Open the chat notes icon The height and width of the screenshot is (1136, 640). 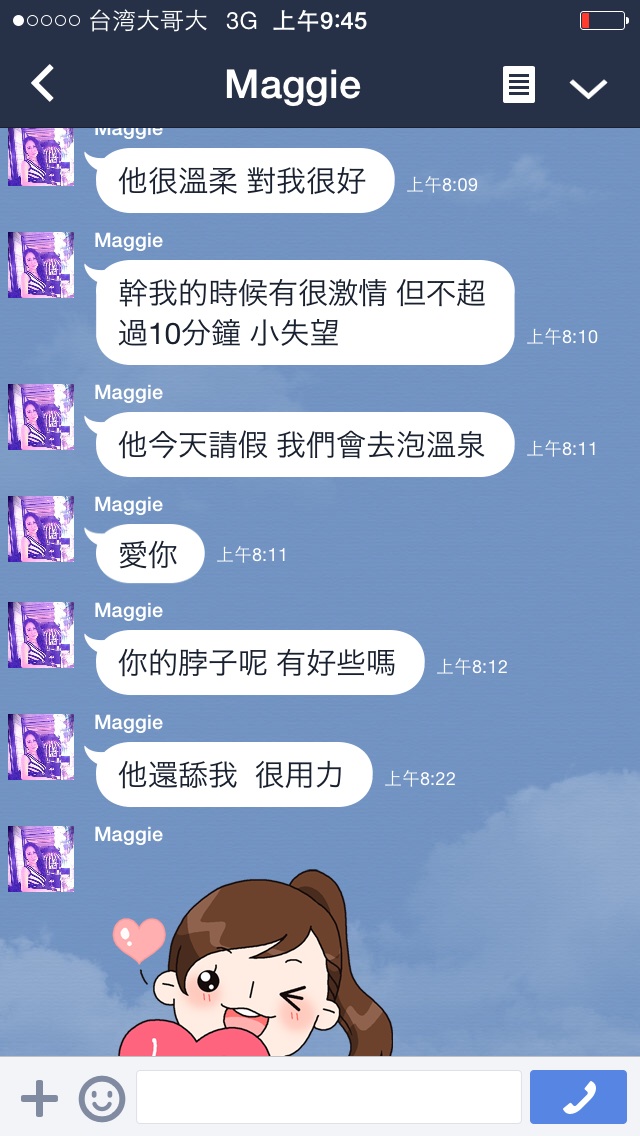pos(518,85)
